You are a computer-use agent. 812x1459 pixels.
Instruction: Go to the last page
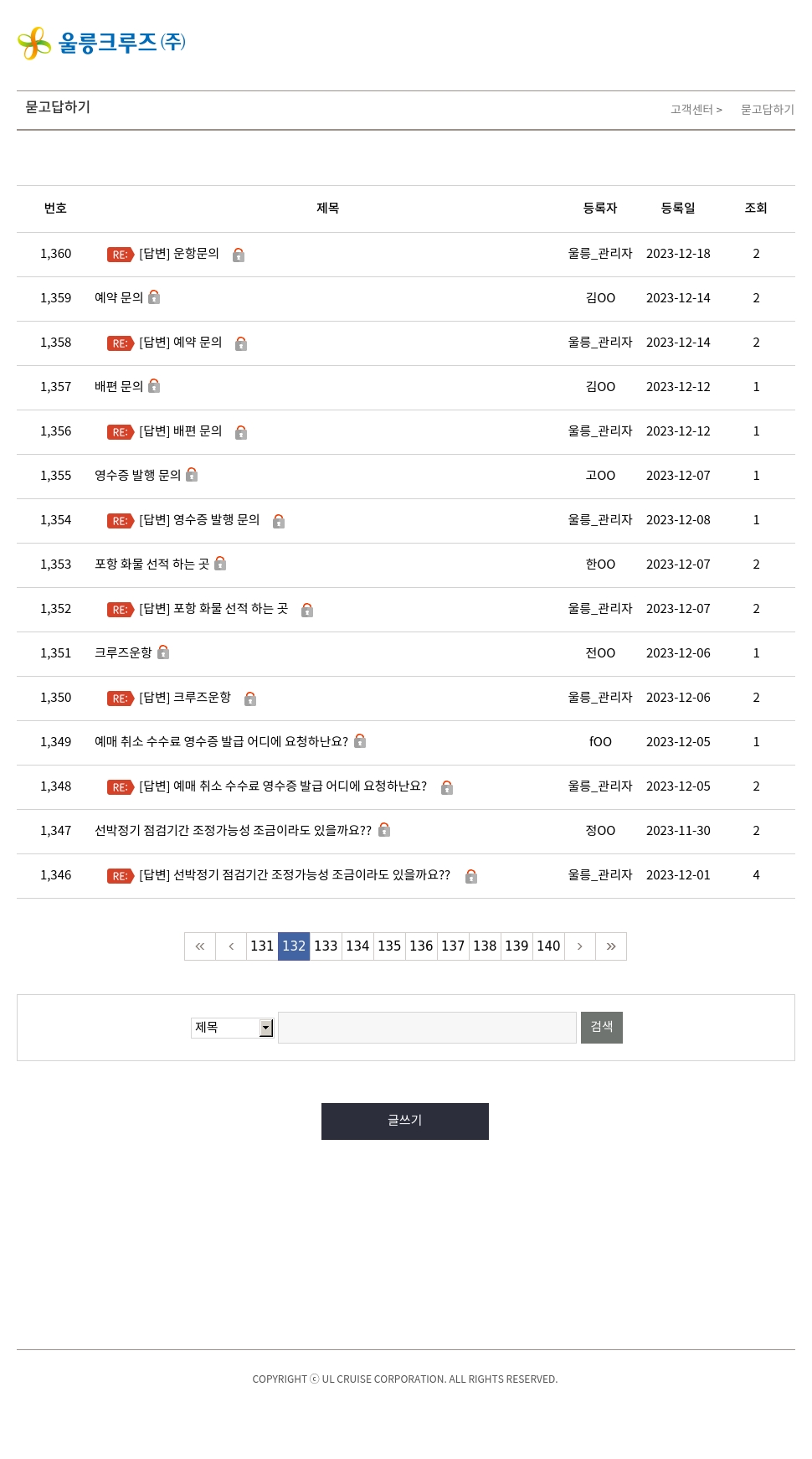click(x=611, y=946)
